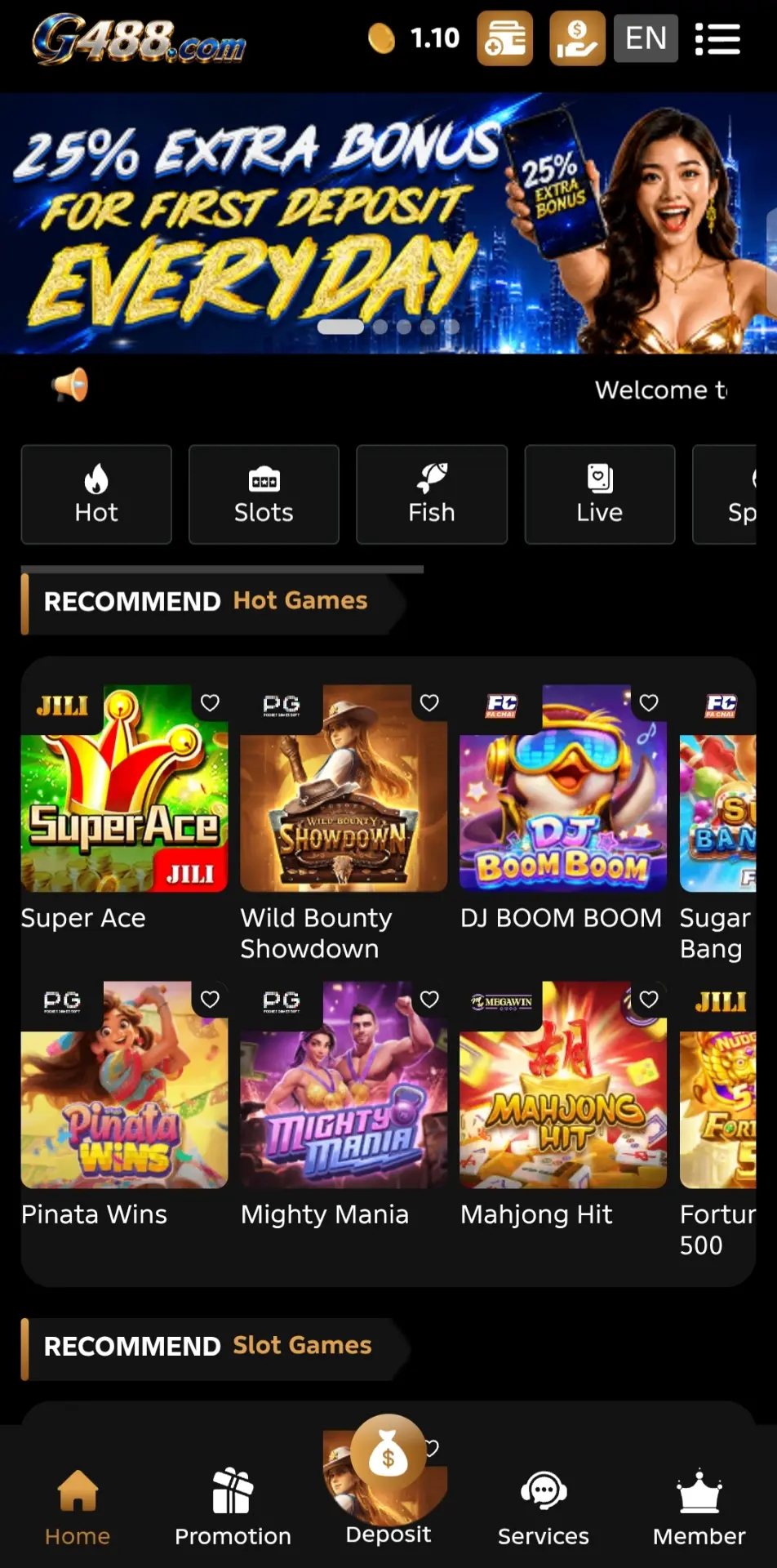Favorite Wild Bounty Showdown with the heart
777x1568 pixels.
coord(429,702)
